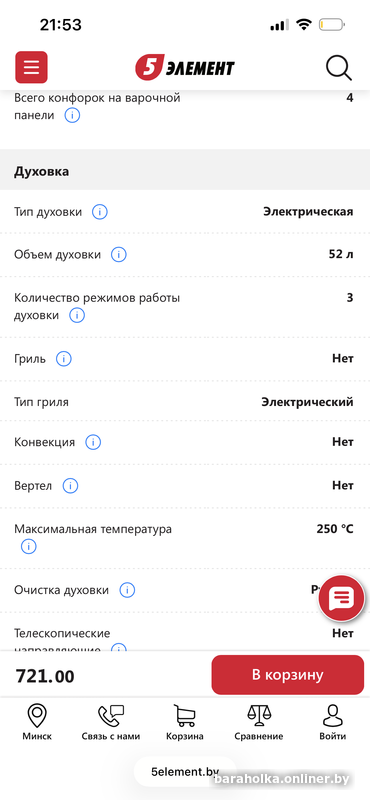Screen dimensions: 370x800
Task: Show info for Тип духовки
Action: (x=100, y=212)
